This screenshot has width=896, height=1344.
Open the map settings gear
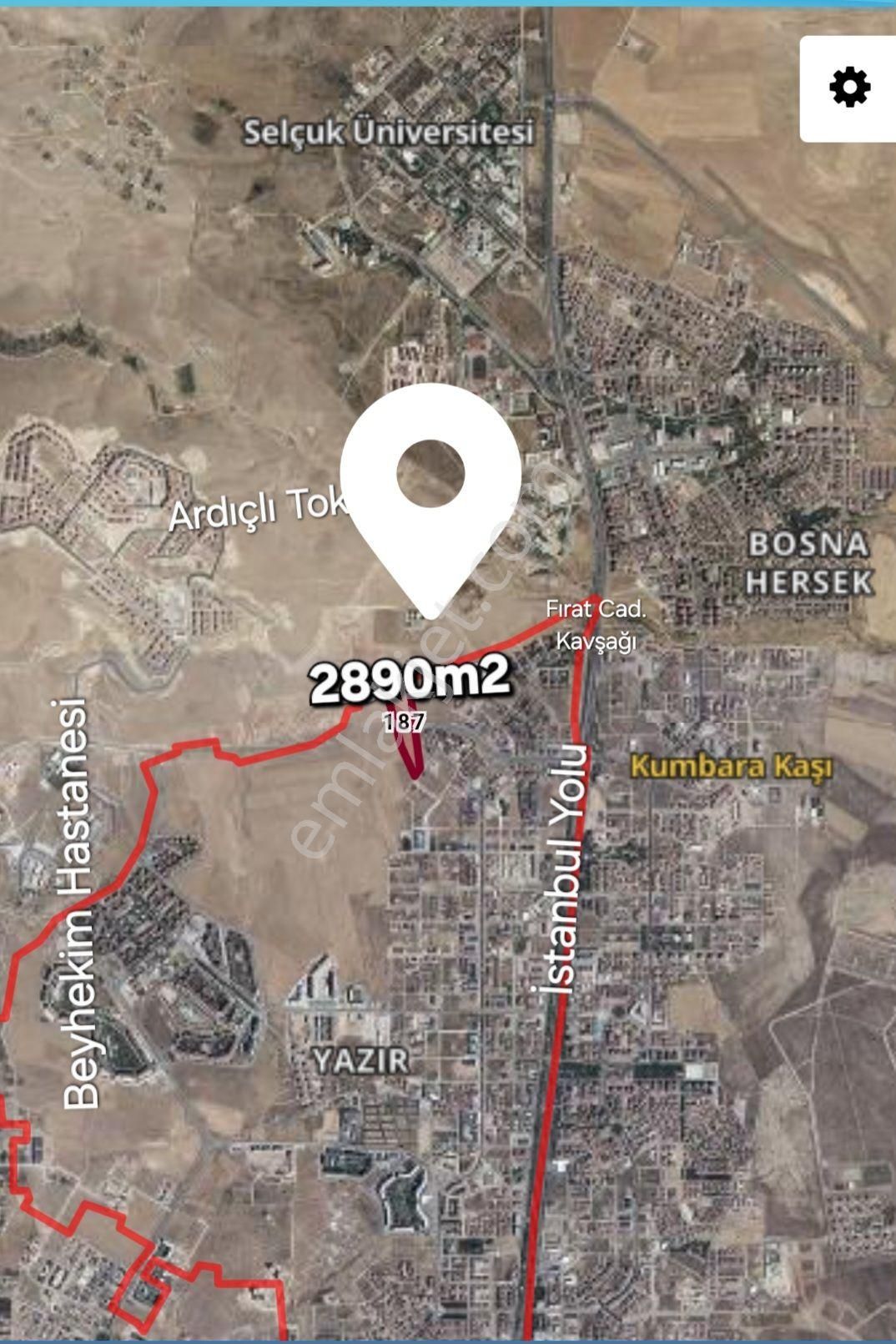click(x=849, y=88)
